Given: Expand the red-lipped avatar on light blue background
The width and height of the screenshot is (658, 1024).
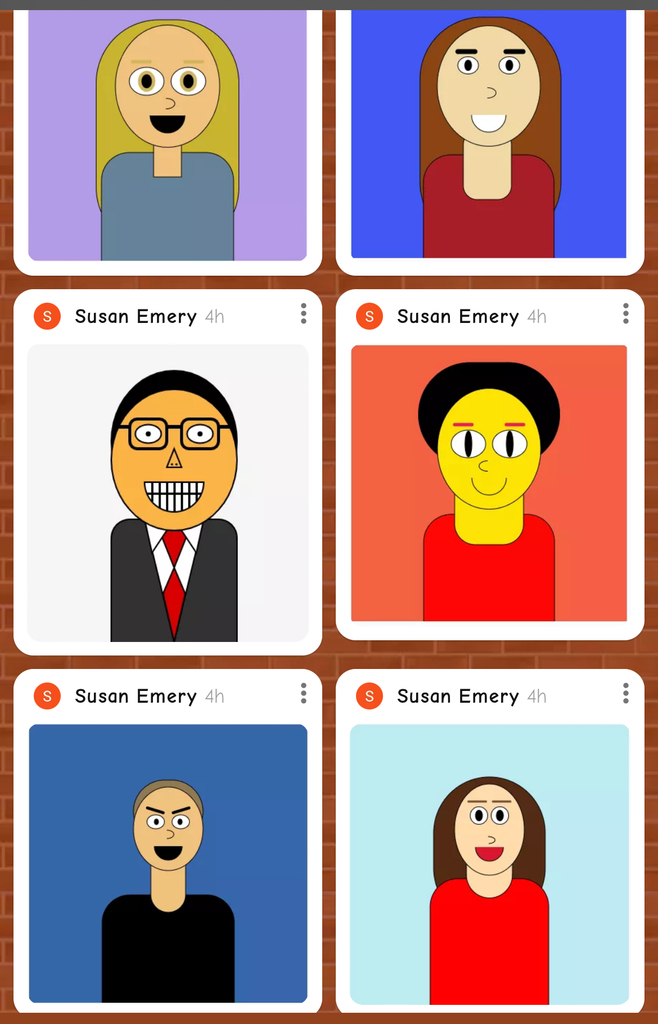Looking at the screenshot, I should (489, 864).
